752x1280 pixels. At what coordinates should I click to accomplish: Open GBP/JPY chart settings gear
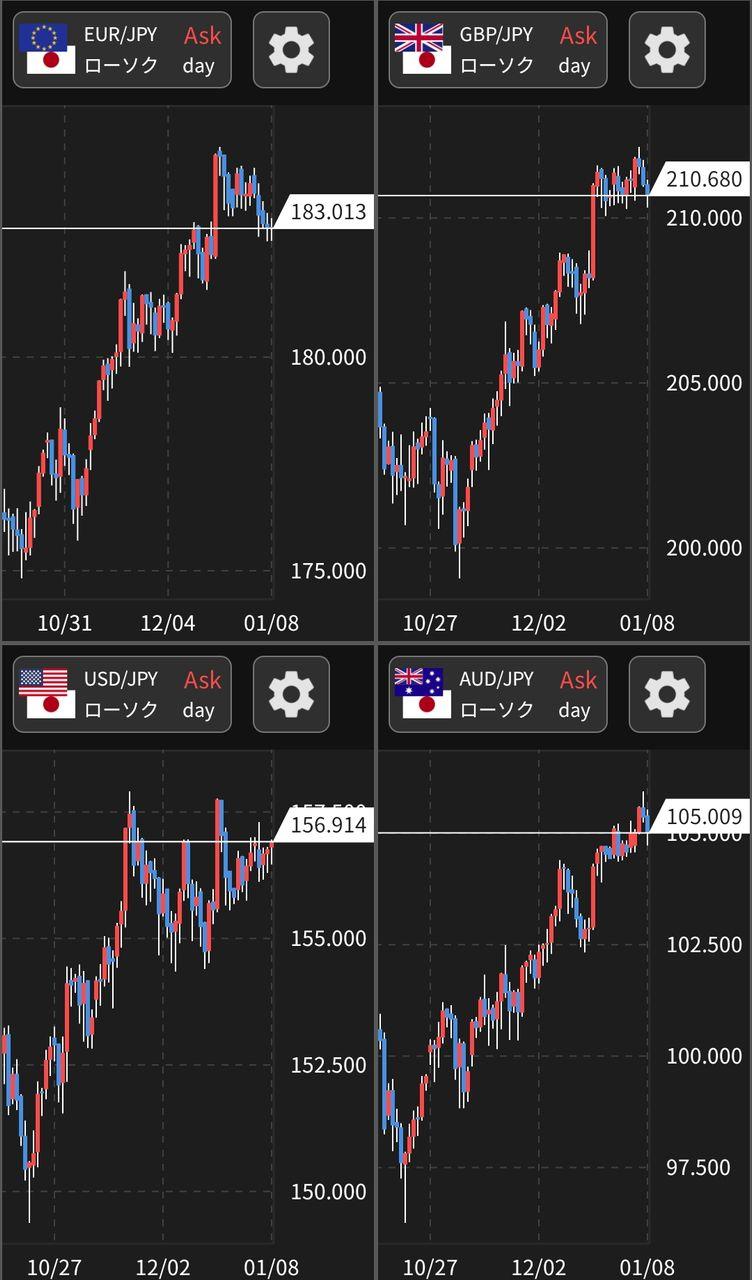tap(667, 49)
